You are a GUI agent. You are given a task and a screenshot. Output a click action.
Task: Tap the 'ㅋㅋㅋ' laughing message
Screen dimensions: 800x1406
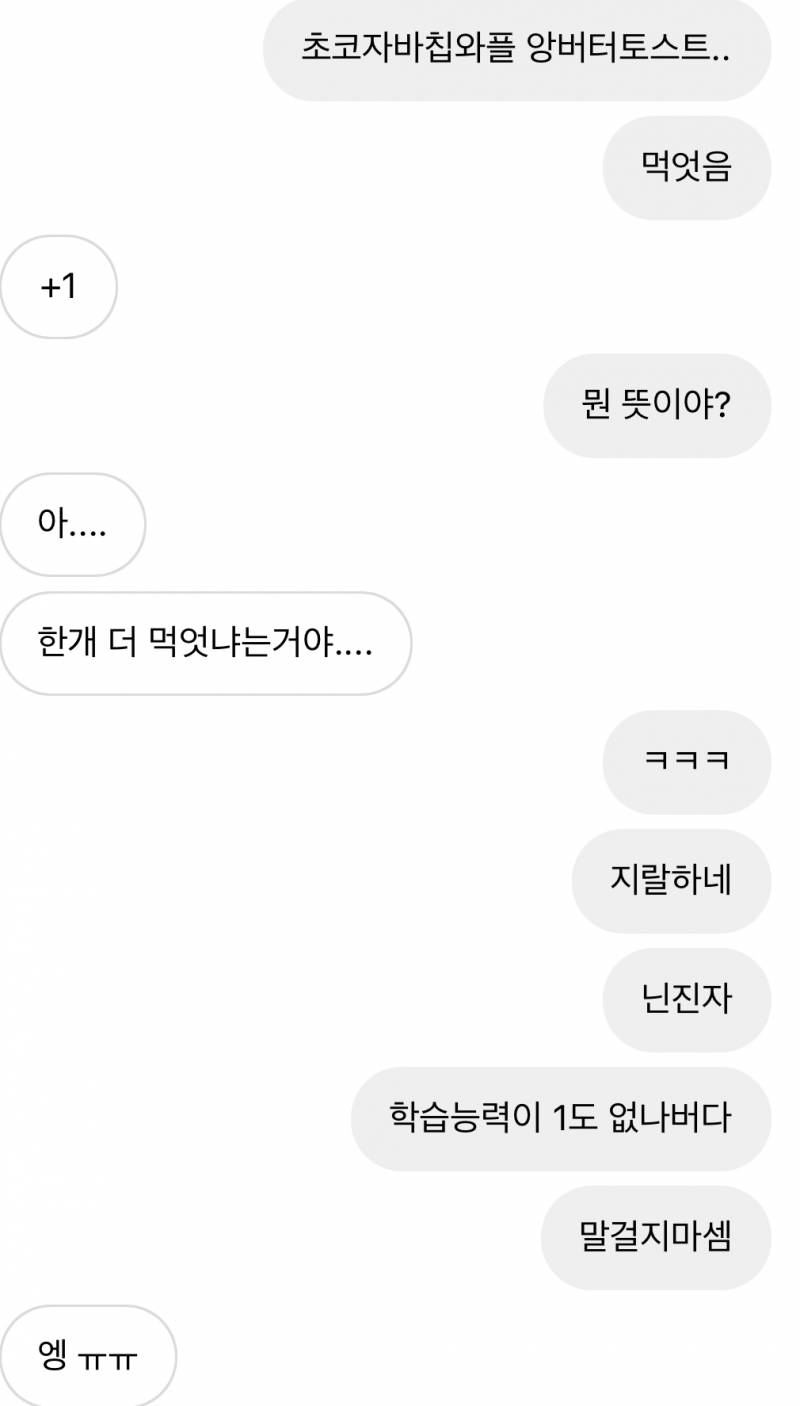(x=686, y=761)
